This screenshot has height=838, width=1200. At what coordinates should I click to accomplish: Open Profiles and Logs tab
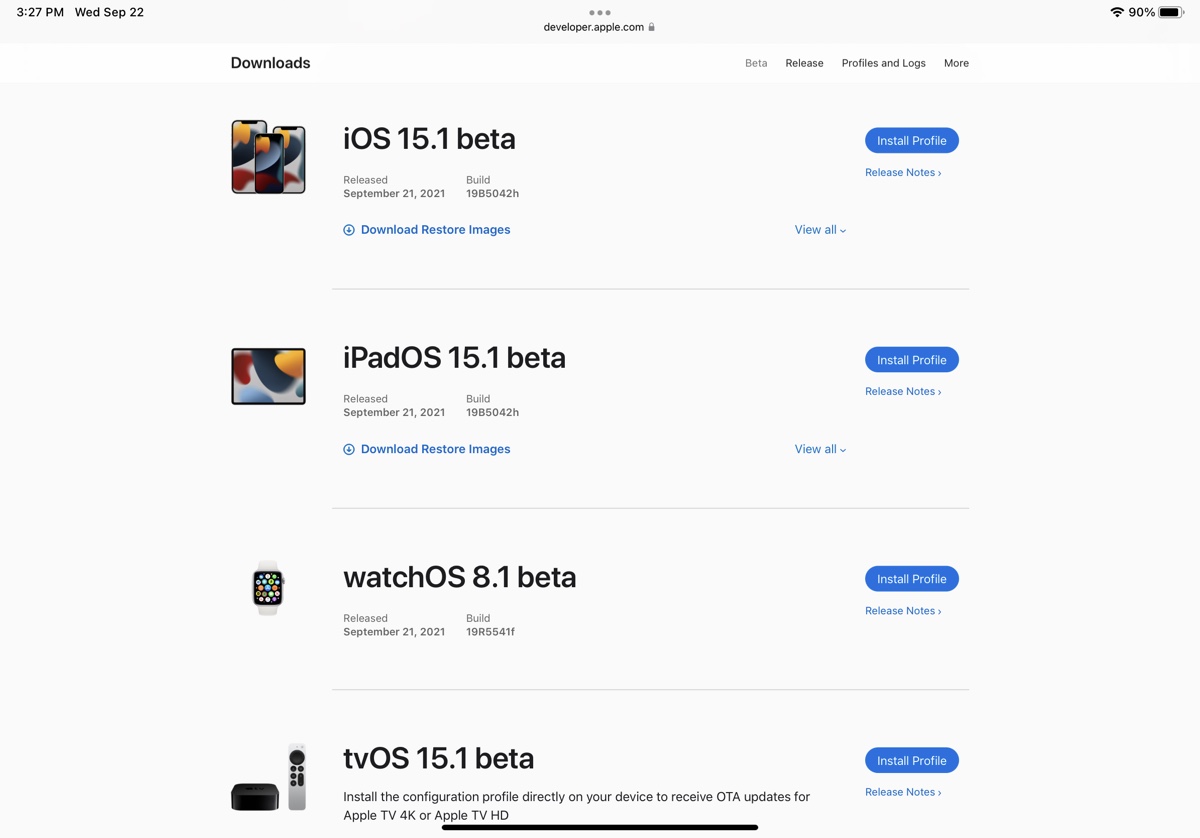[x=883, y=63]
